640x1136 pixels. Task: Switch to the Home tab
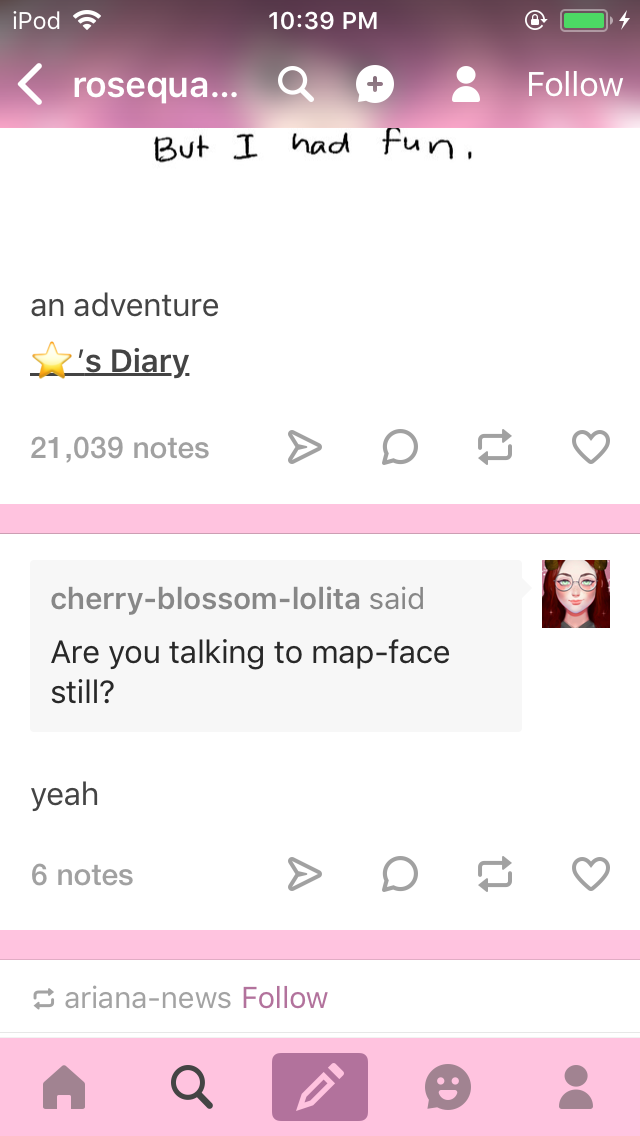click(x=64, y=1087)
